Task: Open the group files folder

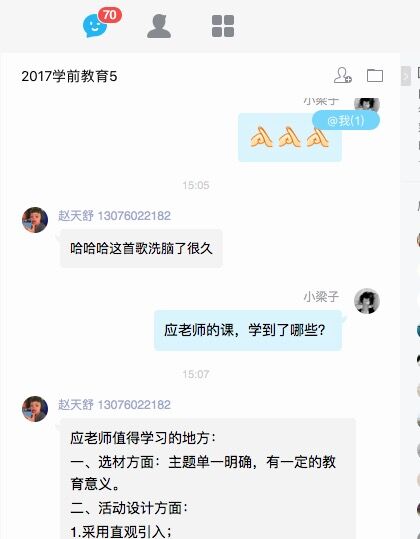Action: [x=375, y=76]
